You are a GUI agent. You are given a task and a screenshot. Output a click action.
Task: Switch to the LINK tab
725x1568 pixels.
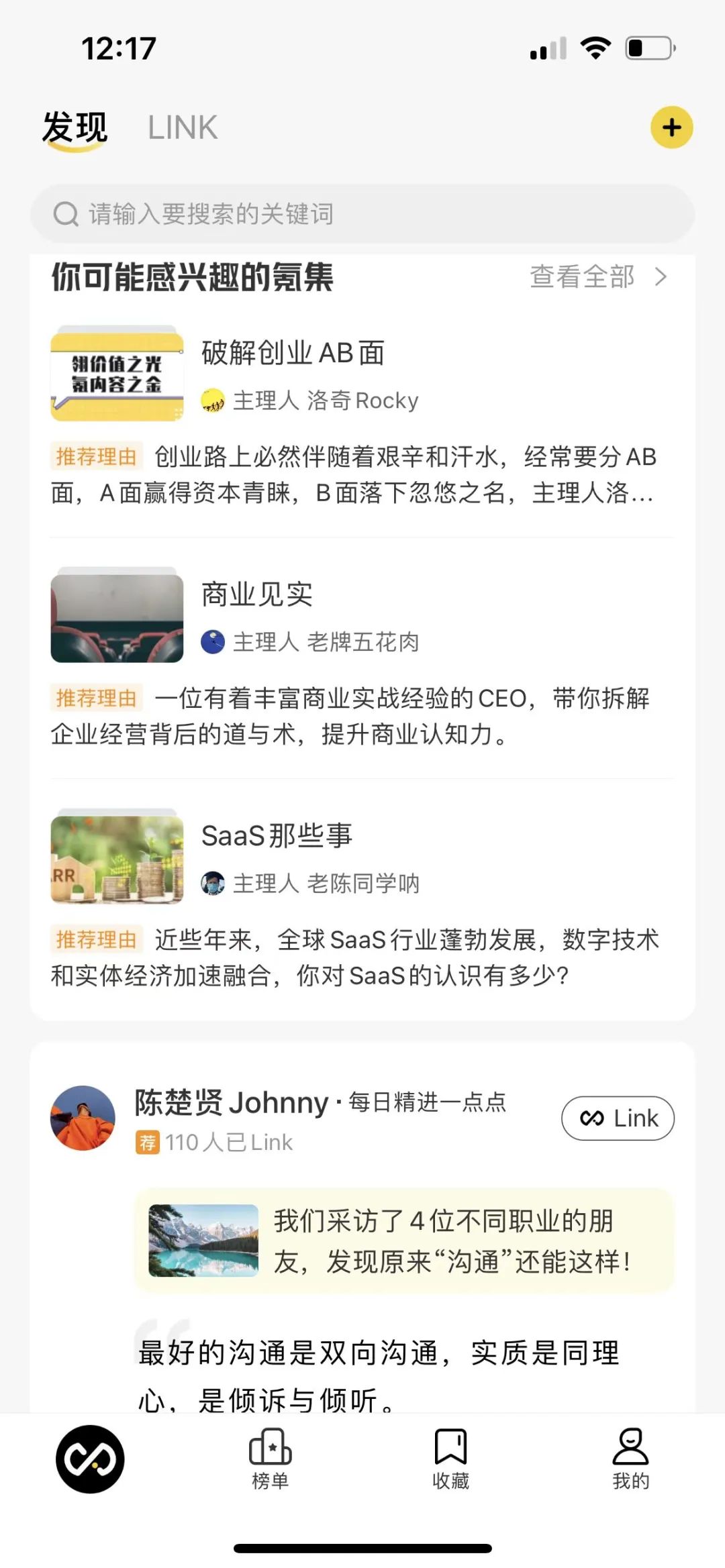coord(183,127)
